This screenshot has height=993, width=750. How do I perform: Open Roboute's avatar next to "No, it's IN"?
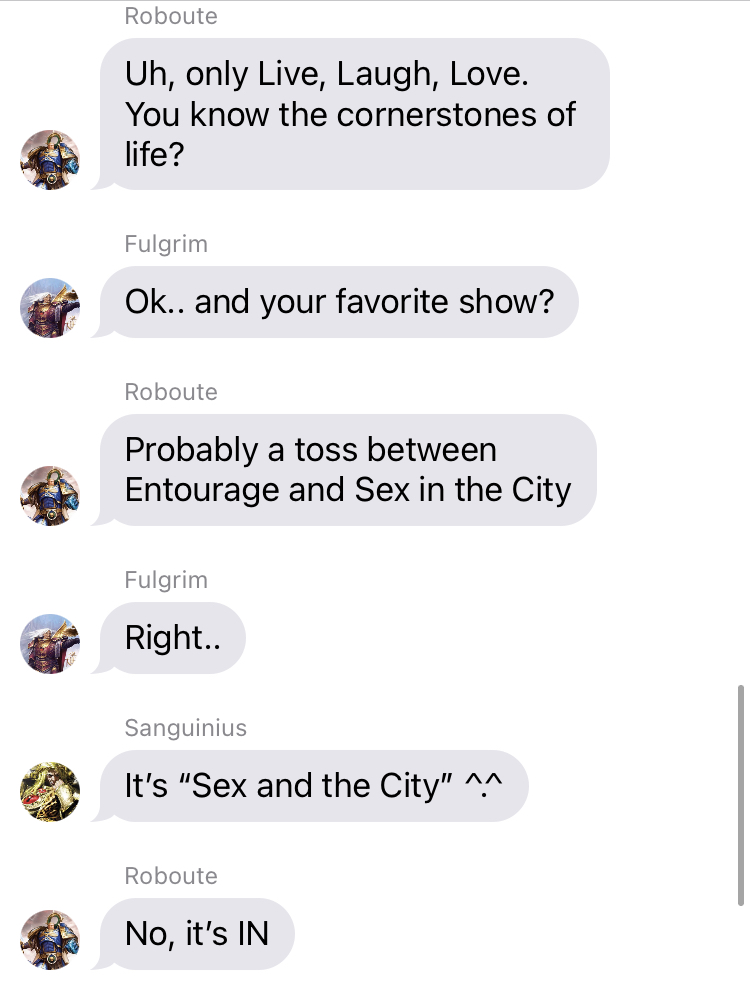coord(50,940)
